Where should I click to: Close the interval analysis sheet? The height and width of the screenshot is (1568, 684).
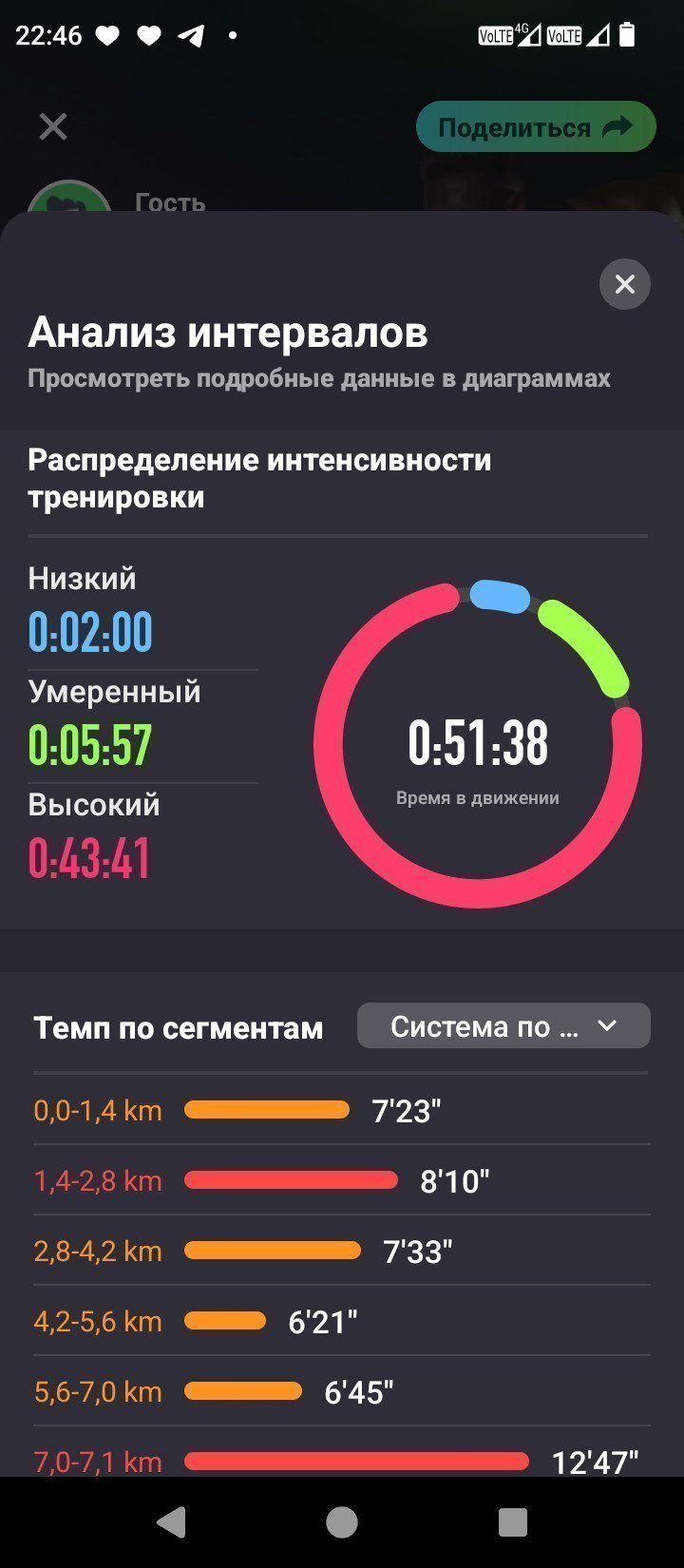[x=624, y=284]
